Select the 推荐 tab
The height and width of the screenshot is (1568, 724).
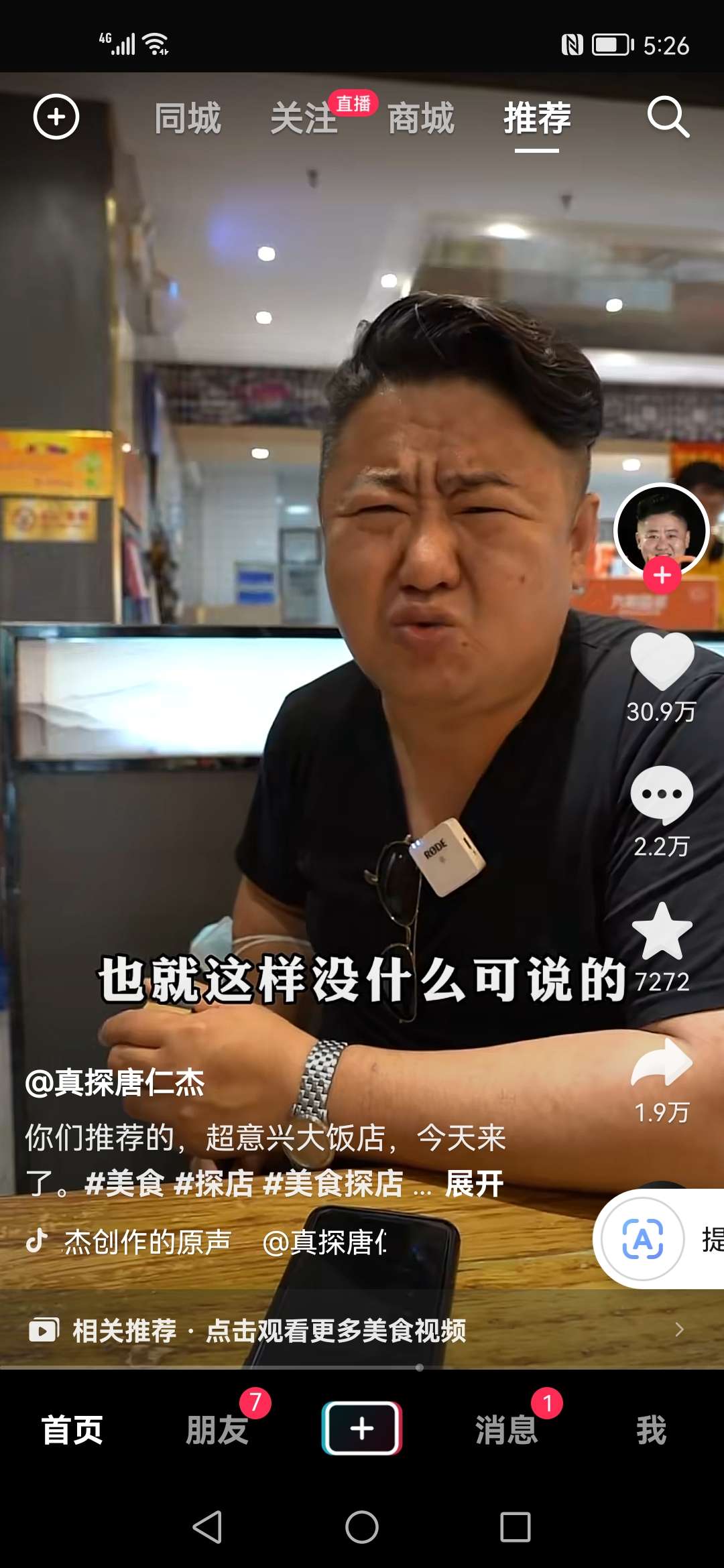pyautogui.click(x=537, y=119)
